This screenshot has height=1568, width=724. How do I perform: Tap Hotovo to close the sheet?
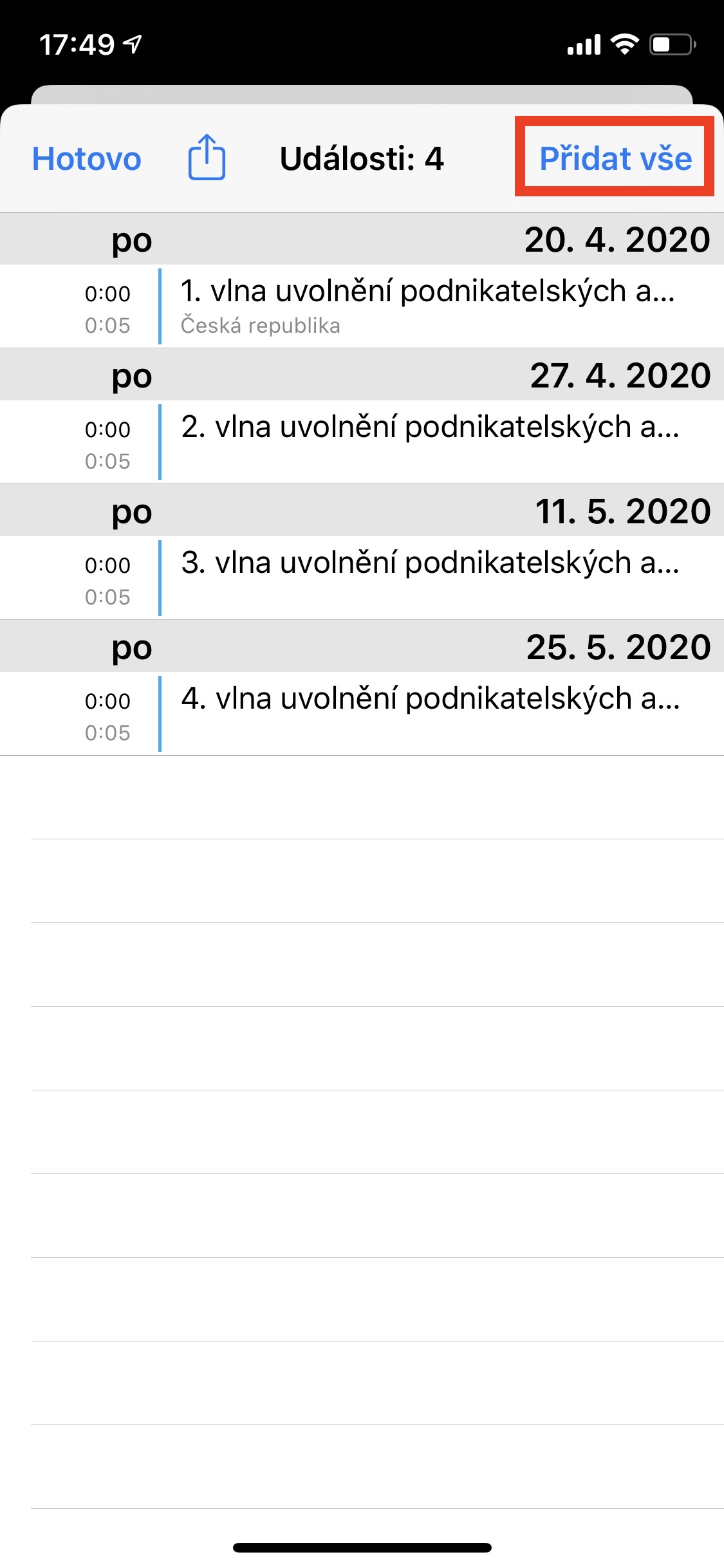86,158
